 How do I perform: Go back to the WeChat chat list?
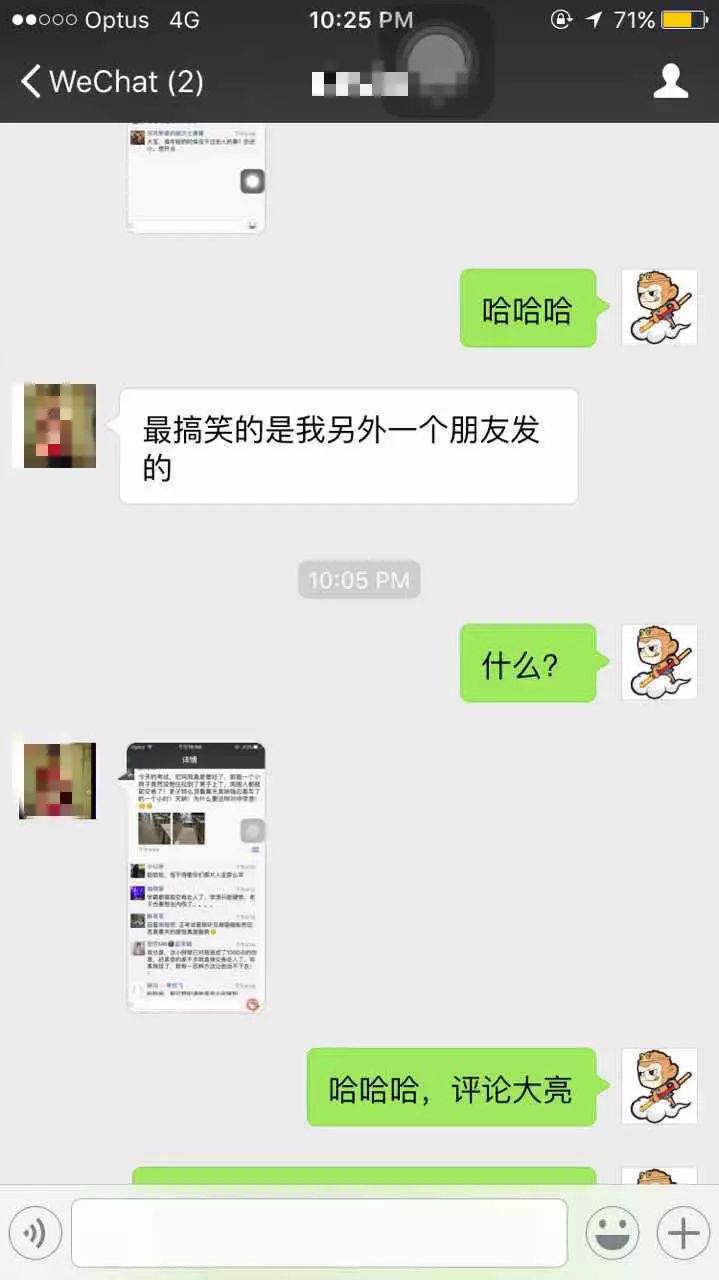click(x=110, y=81)
